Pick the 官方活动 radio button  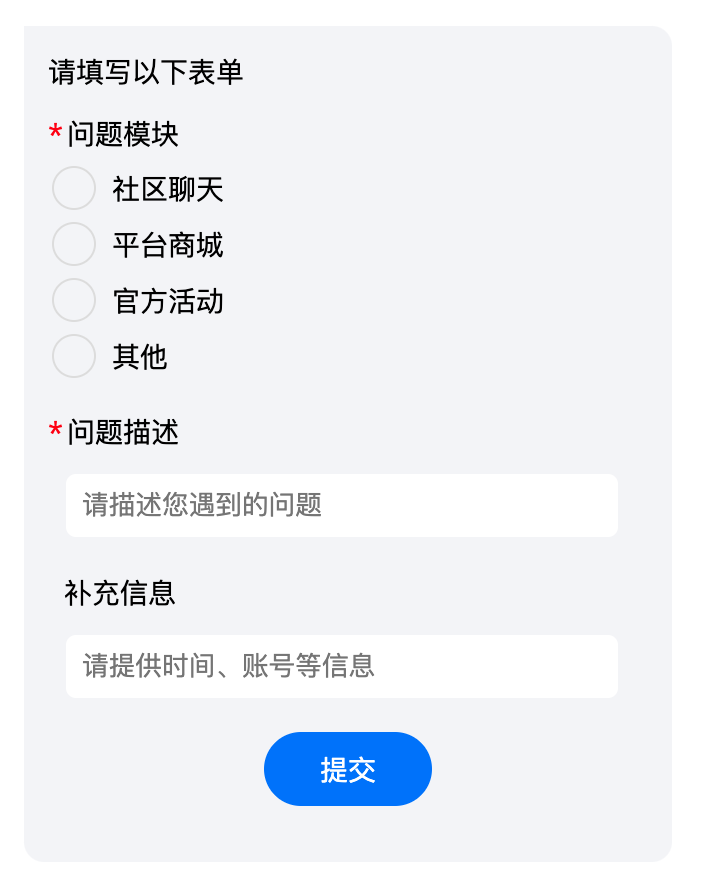click(74, 300)
